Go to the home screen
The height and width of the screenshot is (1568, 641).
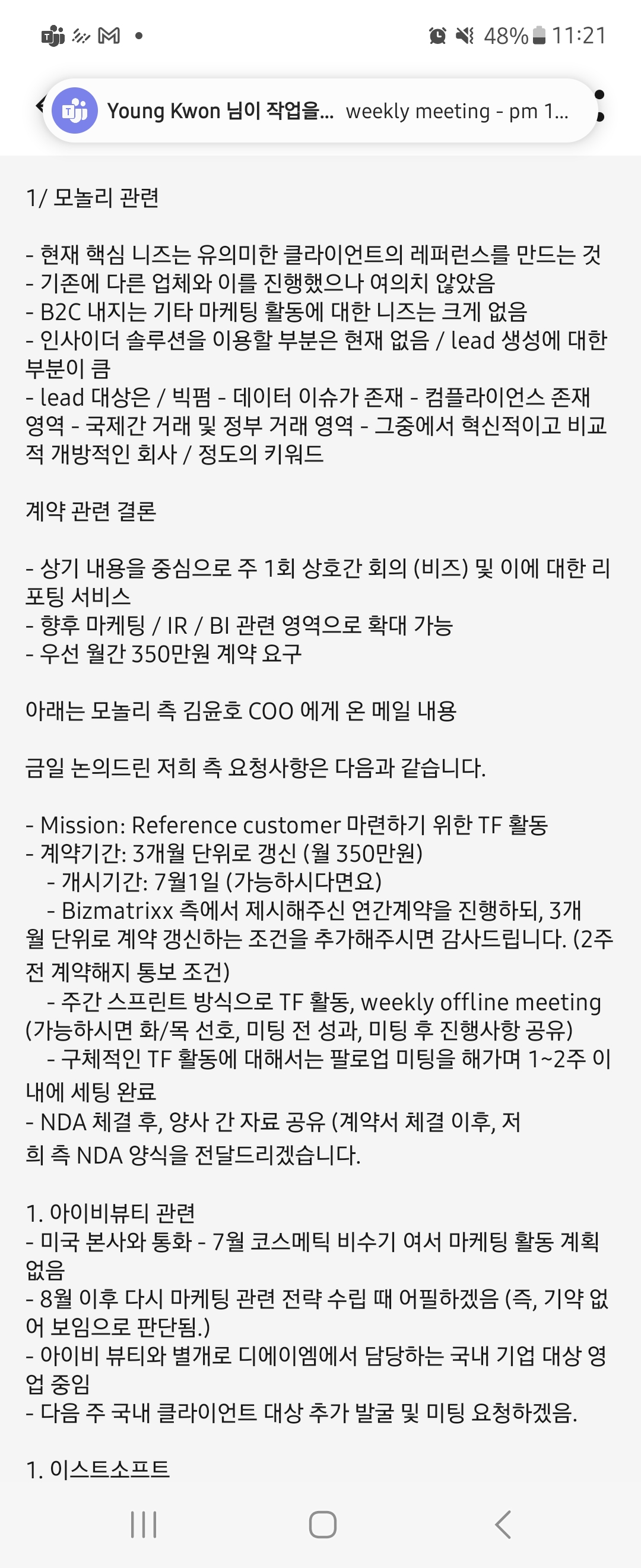(x=322, y=1524)
